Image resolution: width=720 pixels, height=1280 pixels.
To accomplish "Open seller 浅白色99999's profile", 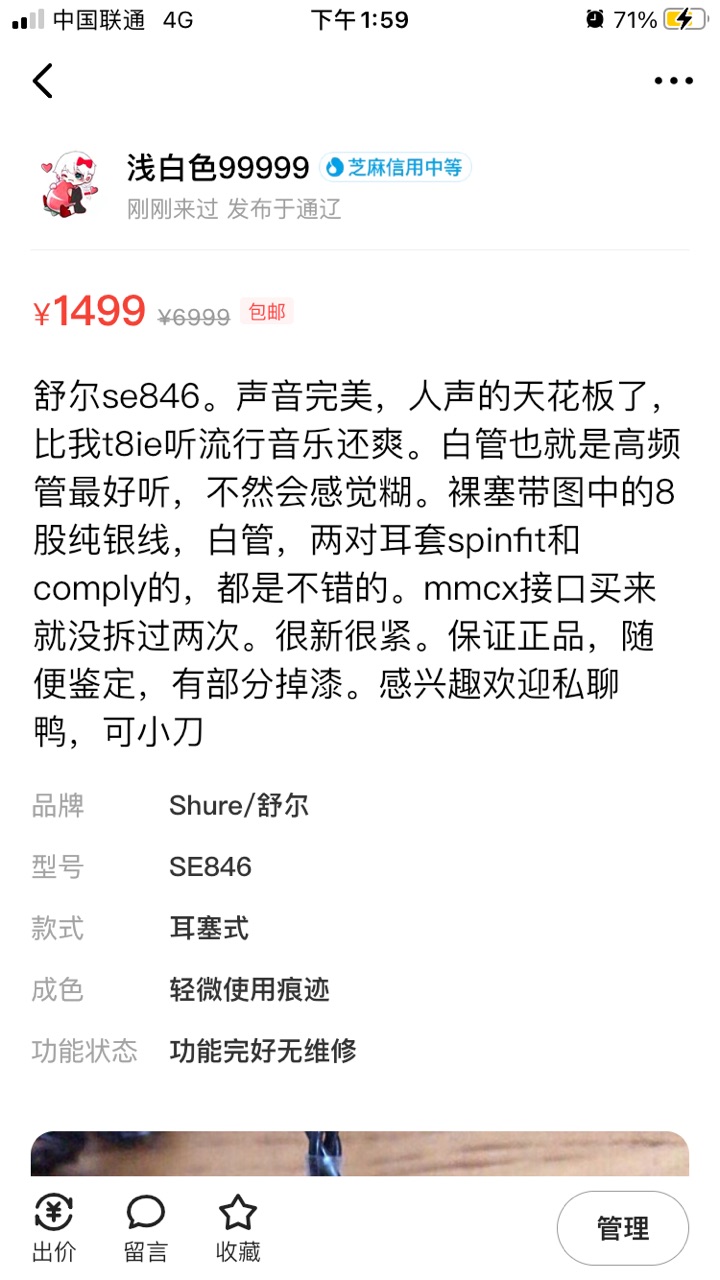I will (217, 168).
